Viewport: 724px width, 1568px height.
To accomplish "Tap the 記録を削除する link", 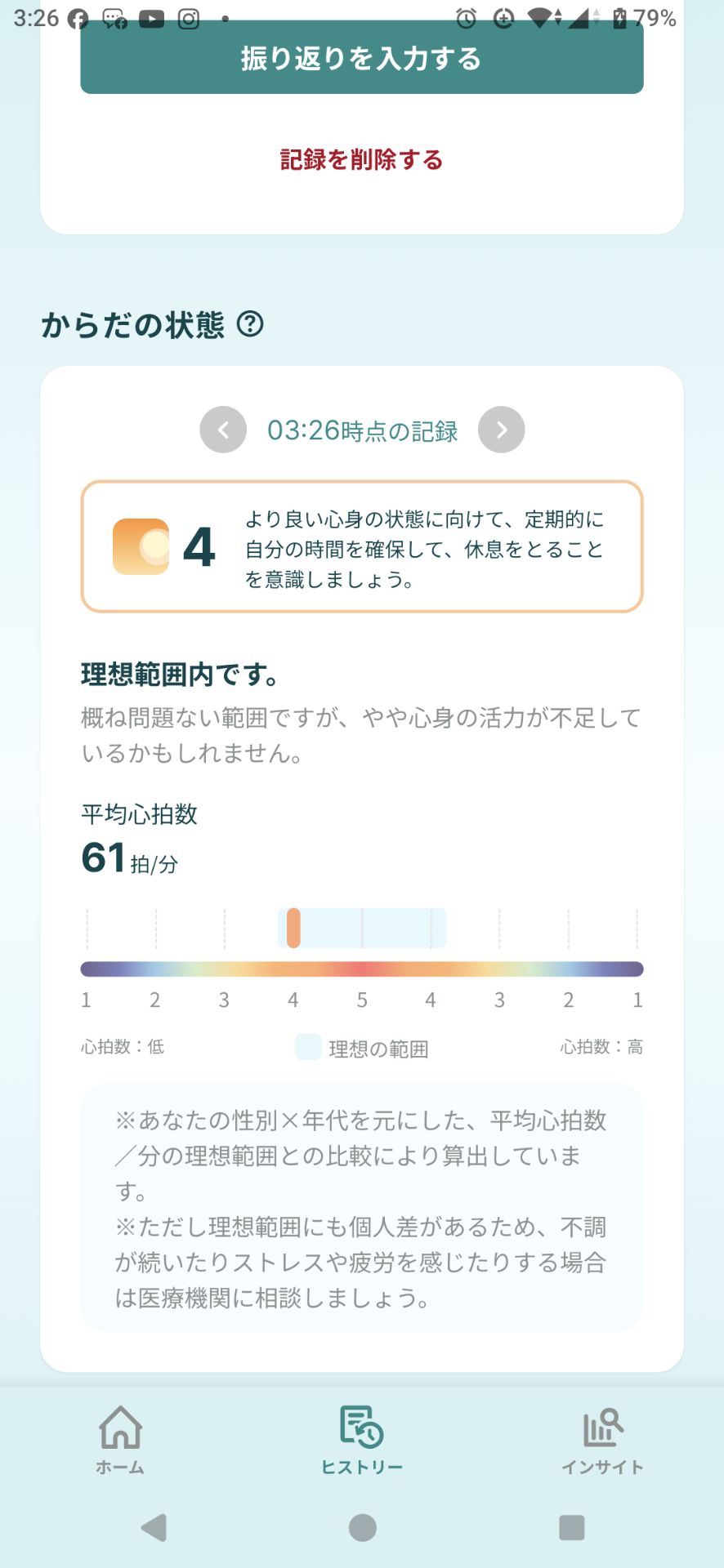I will (x=360, y=161).
